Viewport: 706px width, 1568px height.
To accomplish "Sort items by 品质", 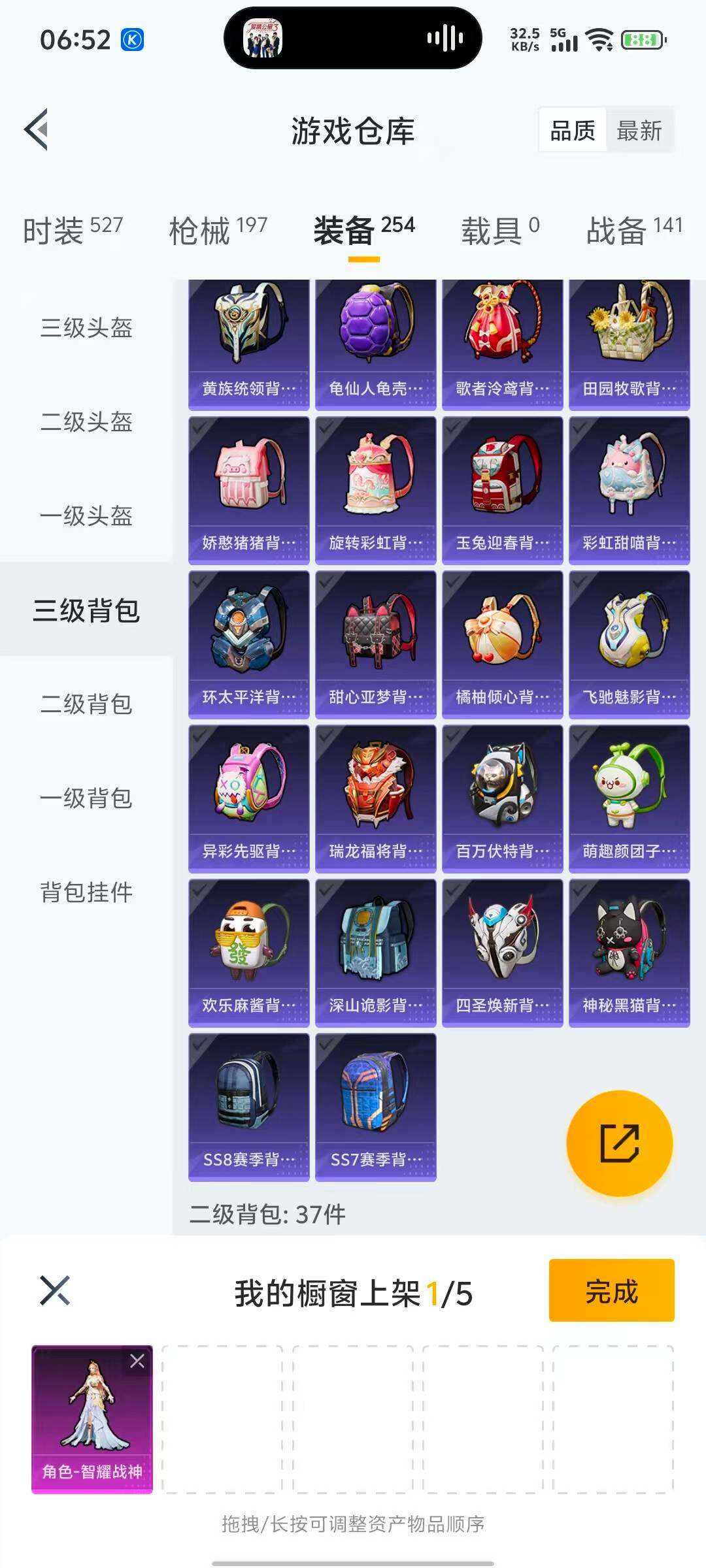I will tap(571, 131).
